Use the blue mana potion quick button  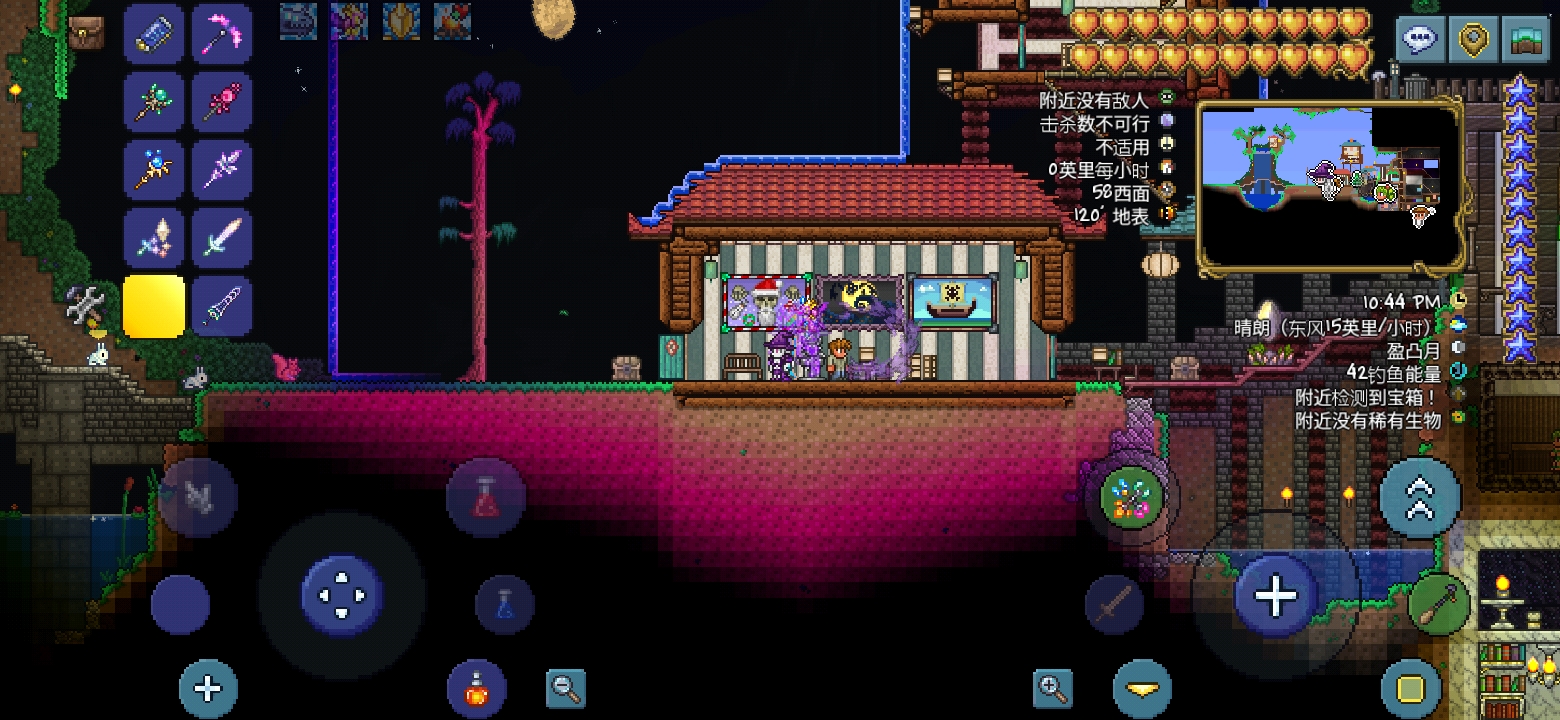[504, 603]
